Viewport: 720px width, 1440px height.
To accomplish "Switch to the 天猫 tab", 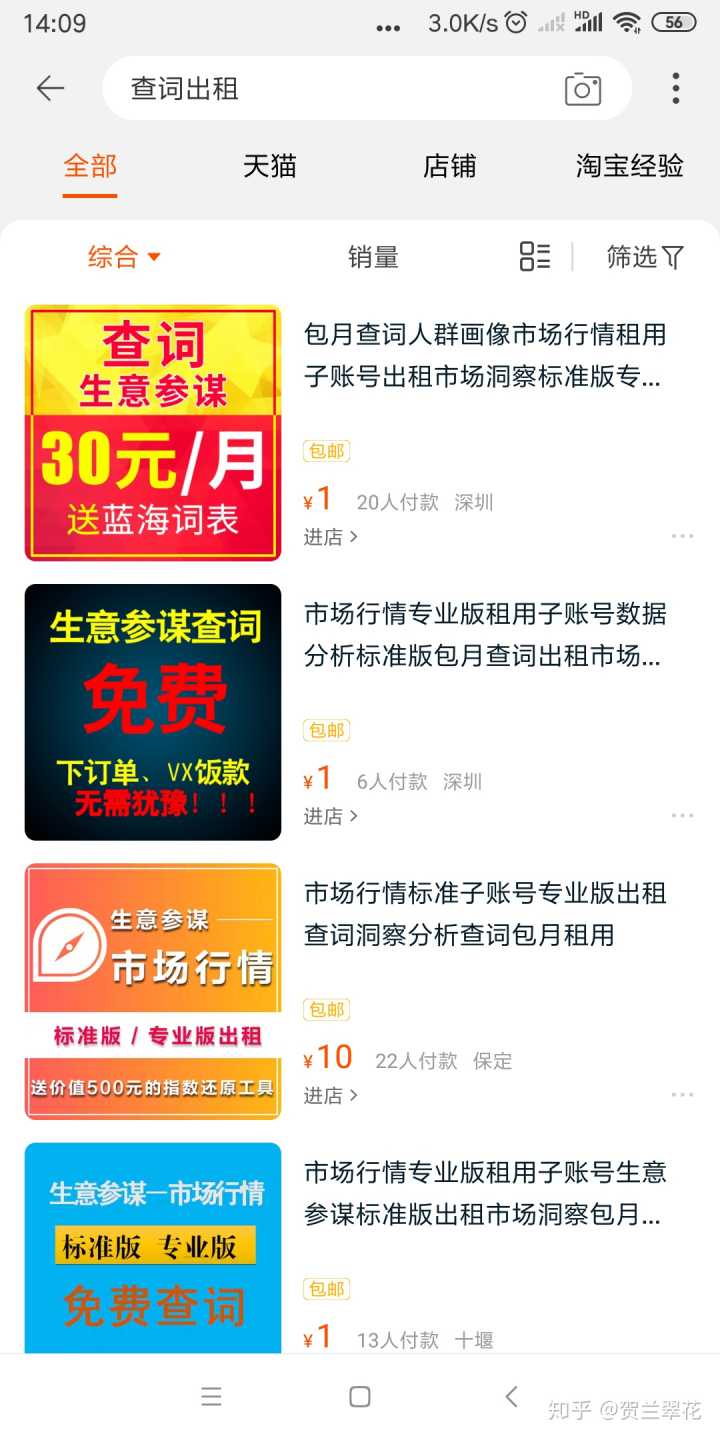I will [270, 166].
